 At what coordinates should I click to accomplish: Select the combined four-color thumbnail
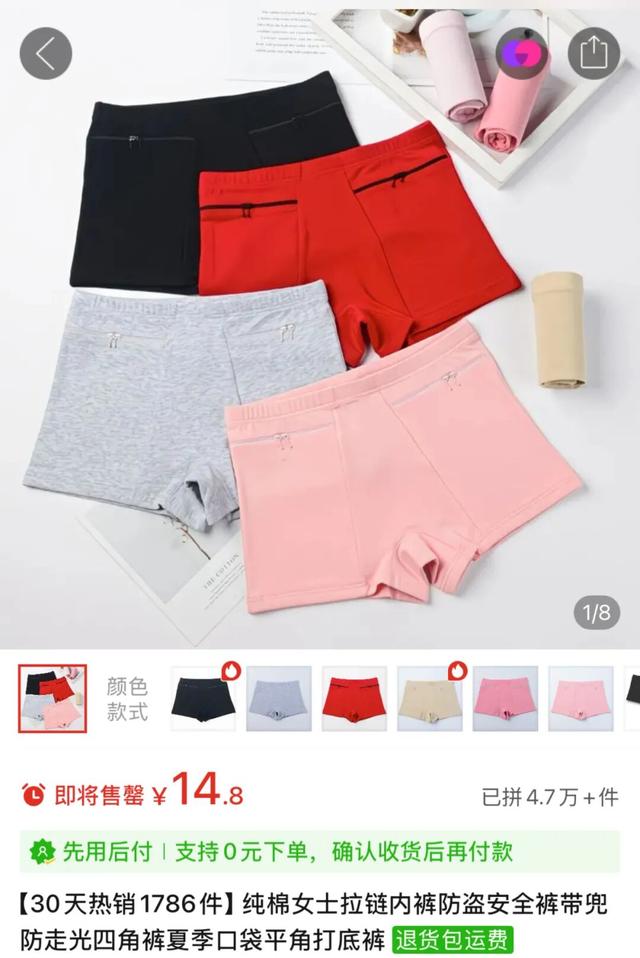(52, 698)
